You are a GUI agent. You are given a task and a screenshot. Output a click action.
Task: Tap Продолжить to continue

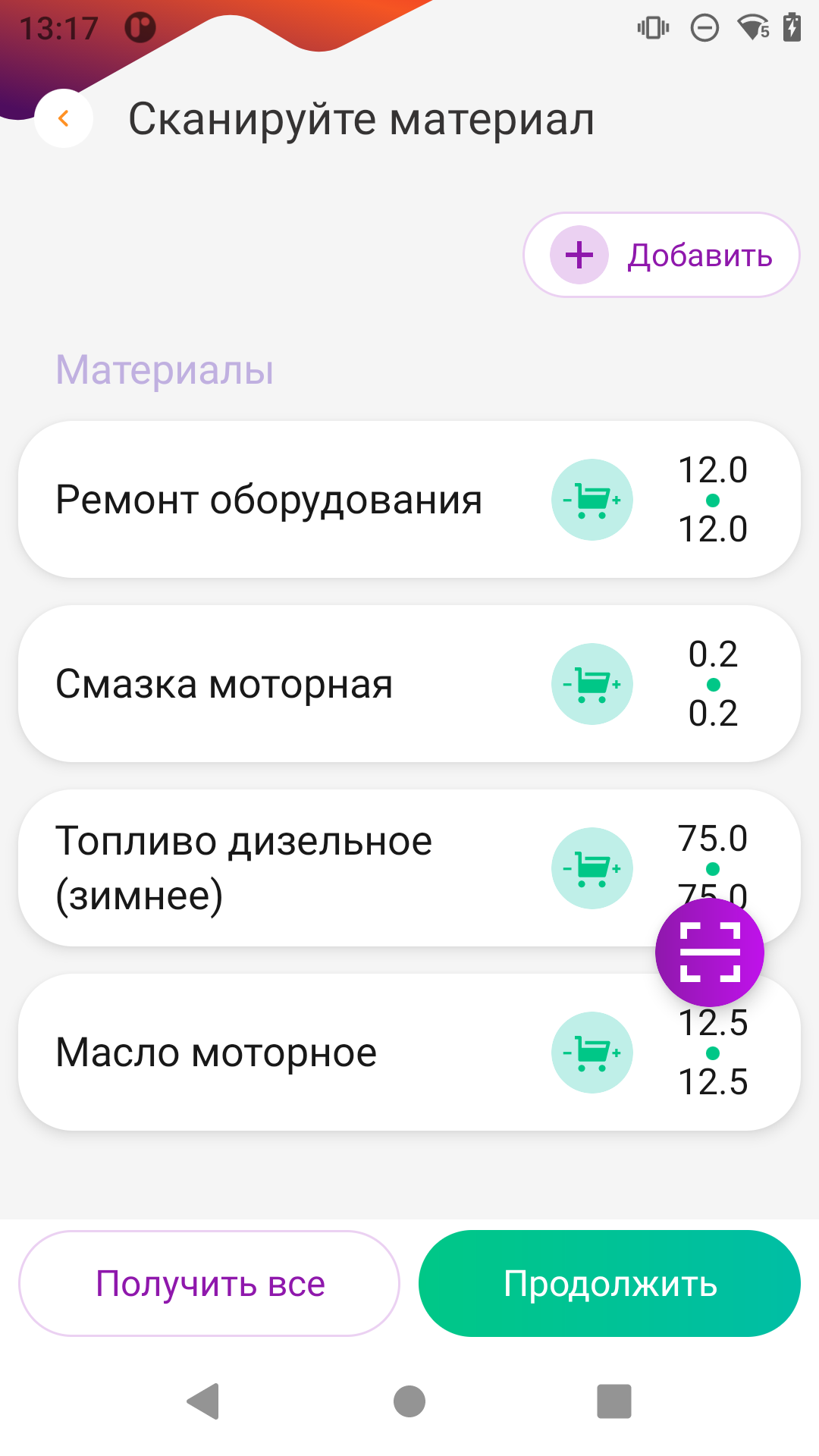click(x=610, y=1283)
